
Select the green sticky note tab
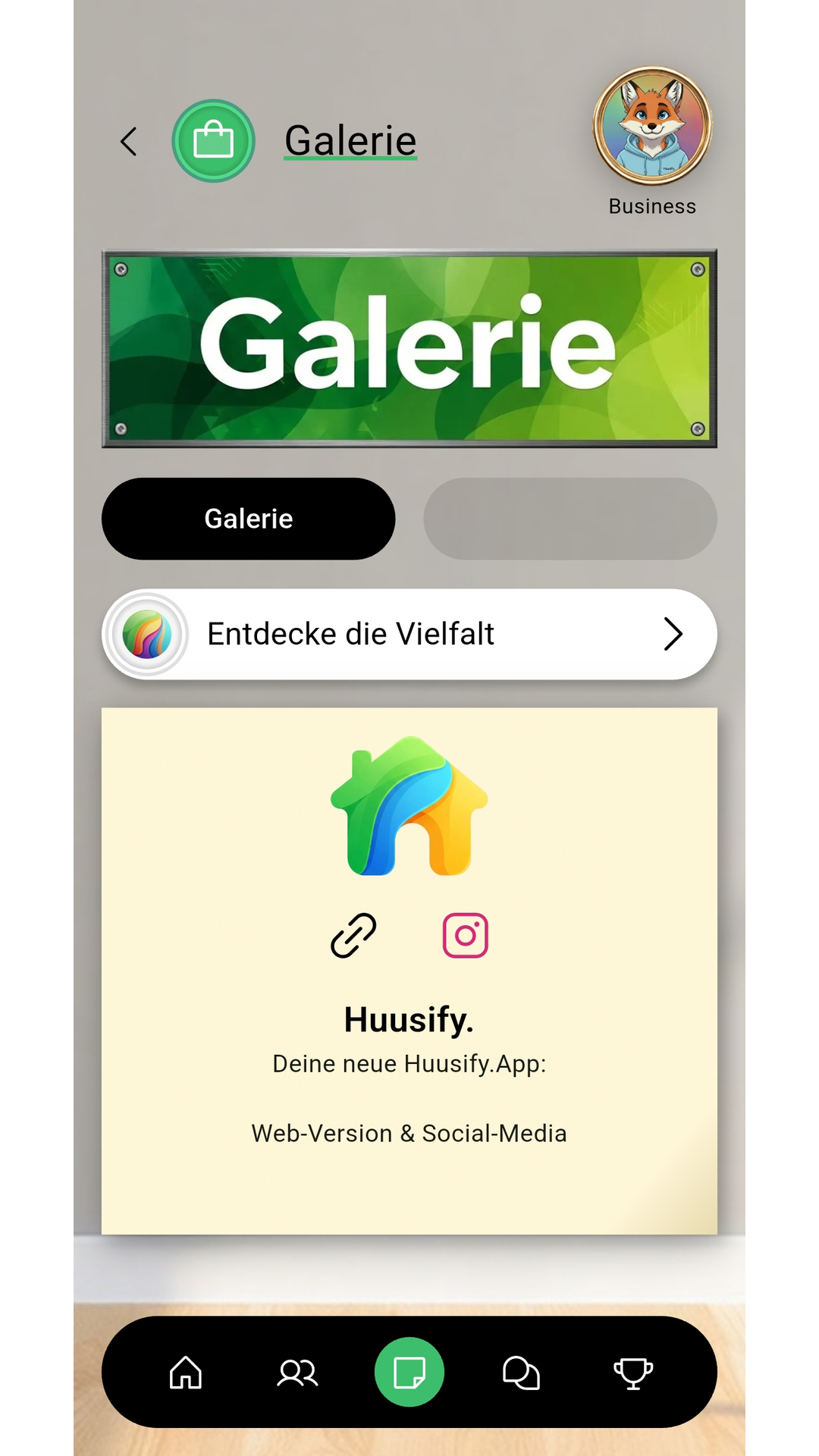coord(409,1373)
